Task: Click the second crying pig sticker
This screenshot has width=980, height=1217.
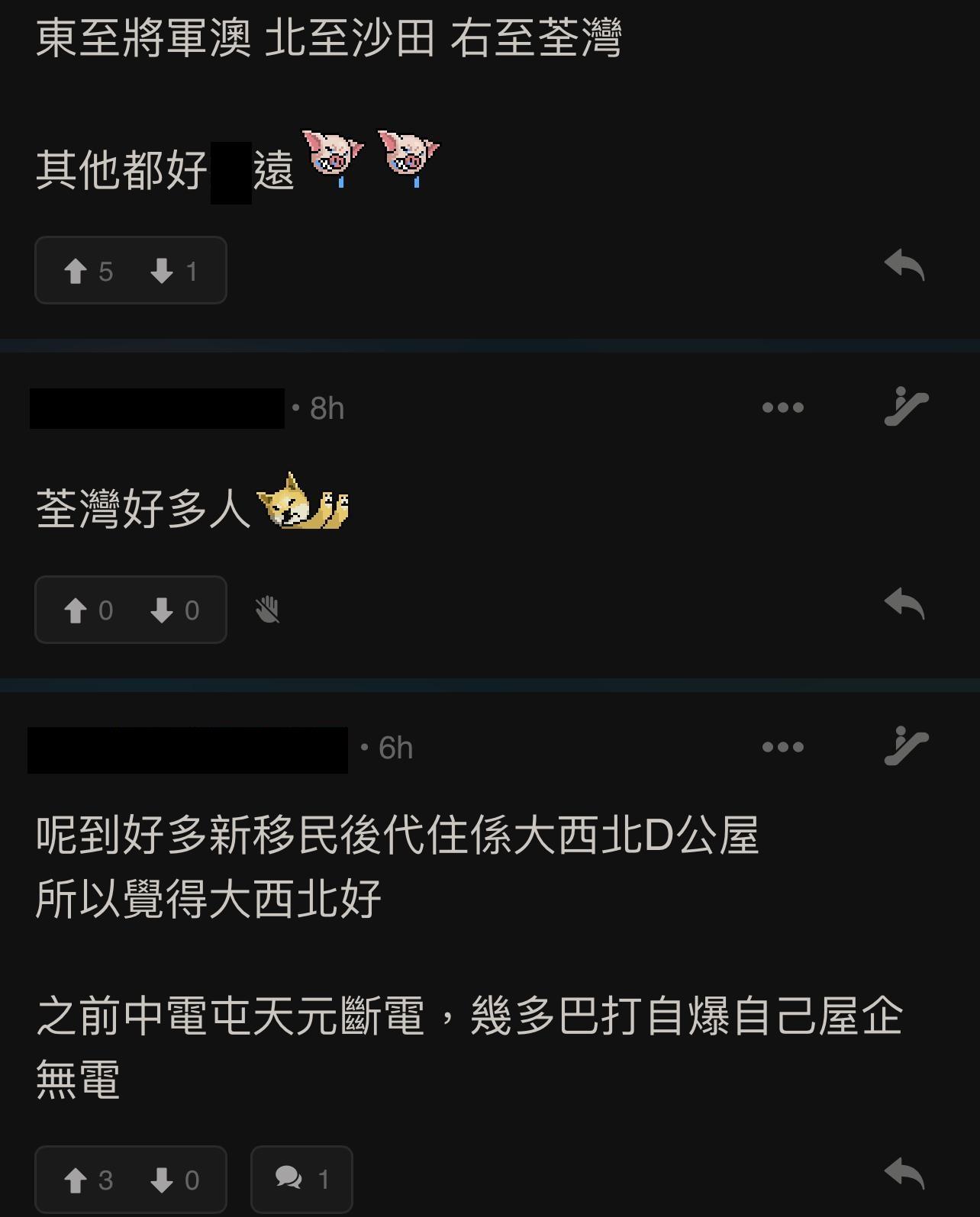Action: tap(408, 156)
